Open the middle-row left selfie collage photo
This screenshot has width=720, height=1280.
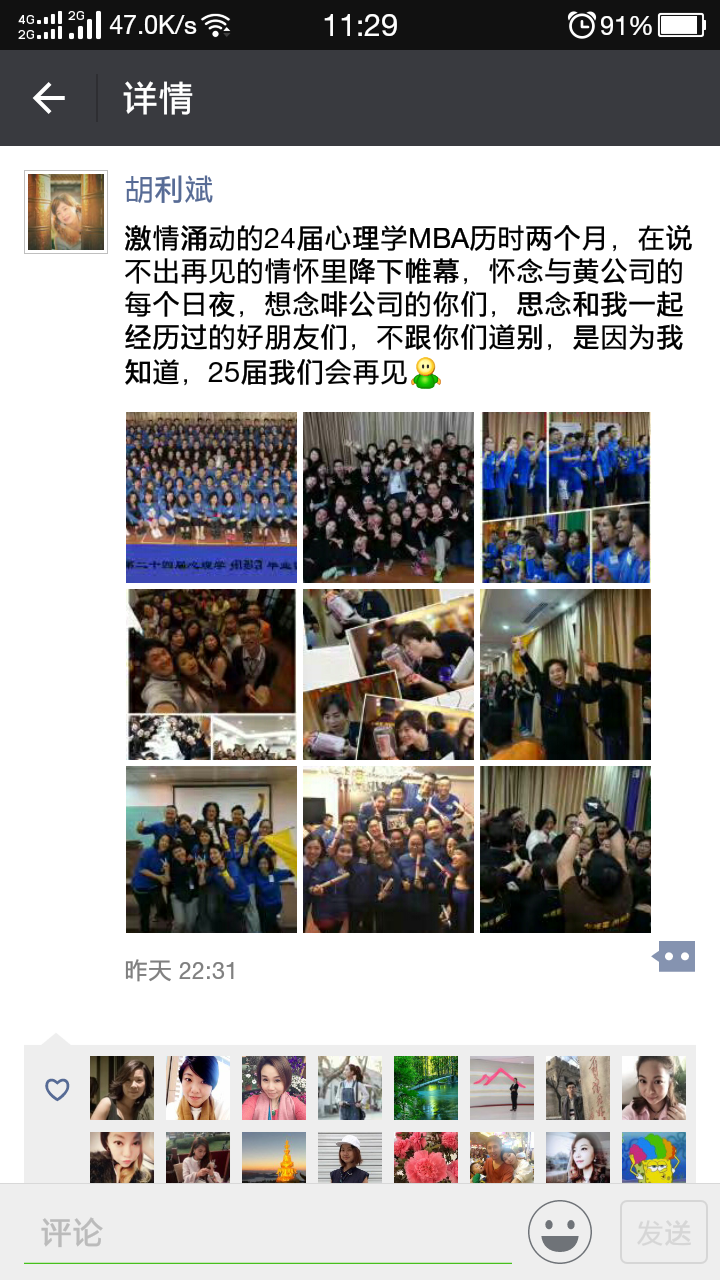pos(211,674)
